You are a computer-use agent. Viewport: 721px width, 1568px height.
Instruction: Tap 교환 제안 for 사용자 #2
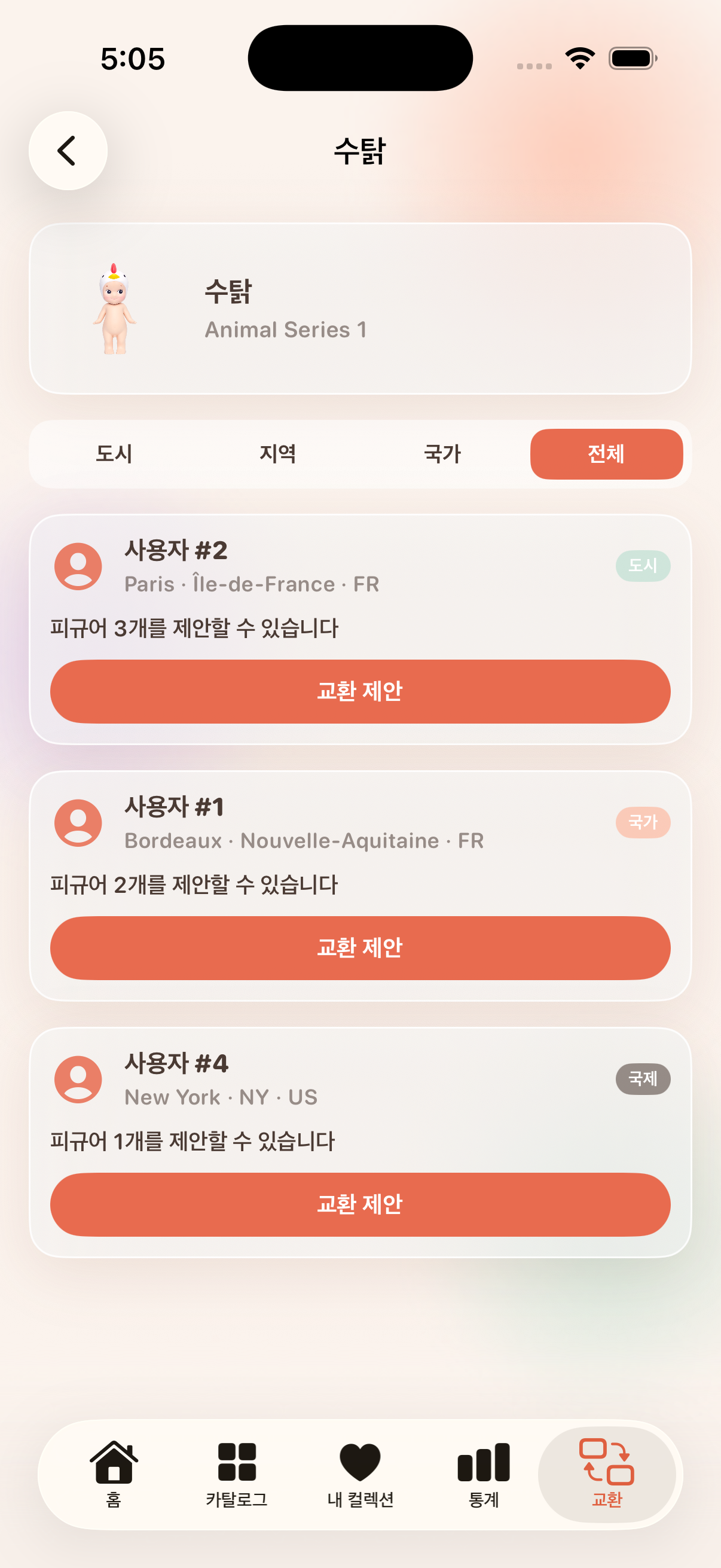click(360, 691)
